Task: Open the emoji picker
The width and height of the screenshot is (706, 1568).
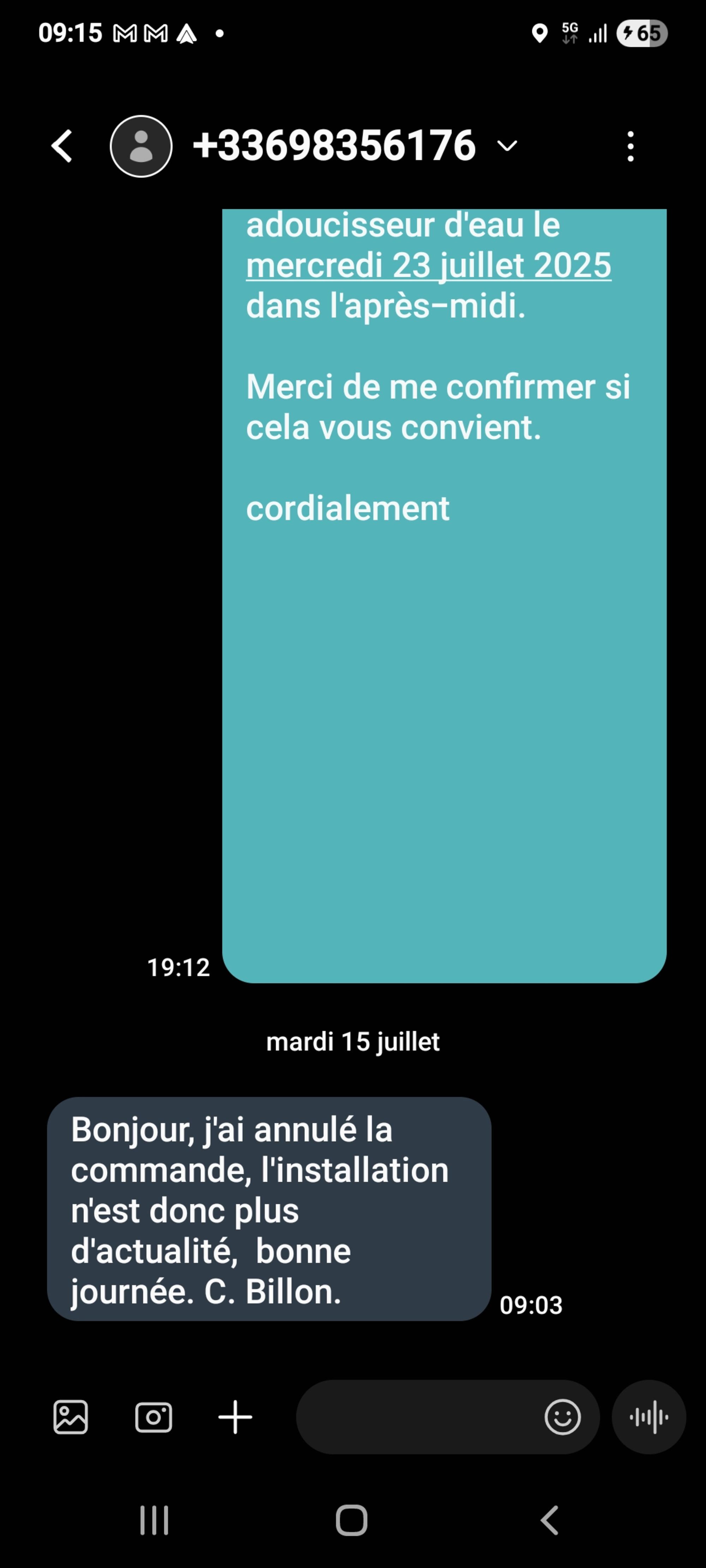Action: [562, 1417]
